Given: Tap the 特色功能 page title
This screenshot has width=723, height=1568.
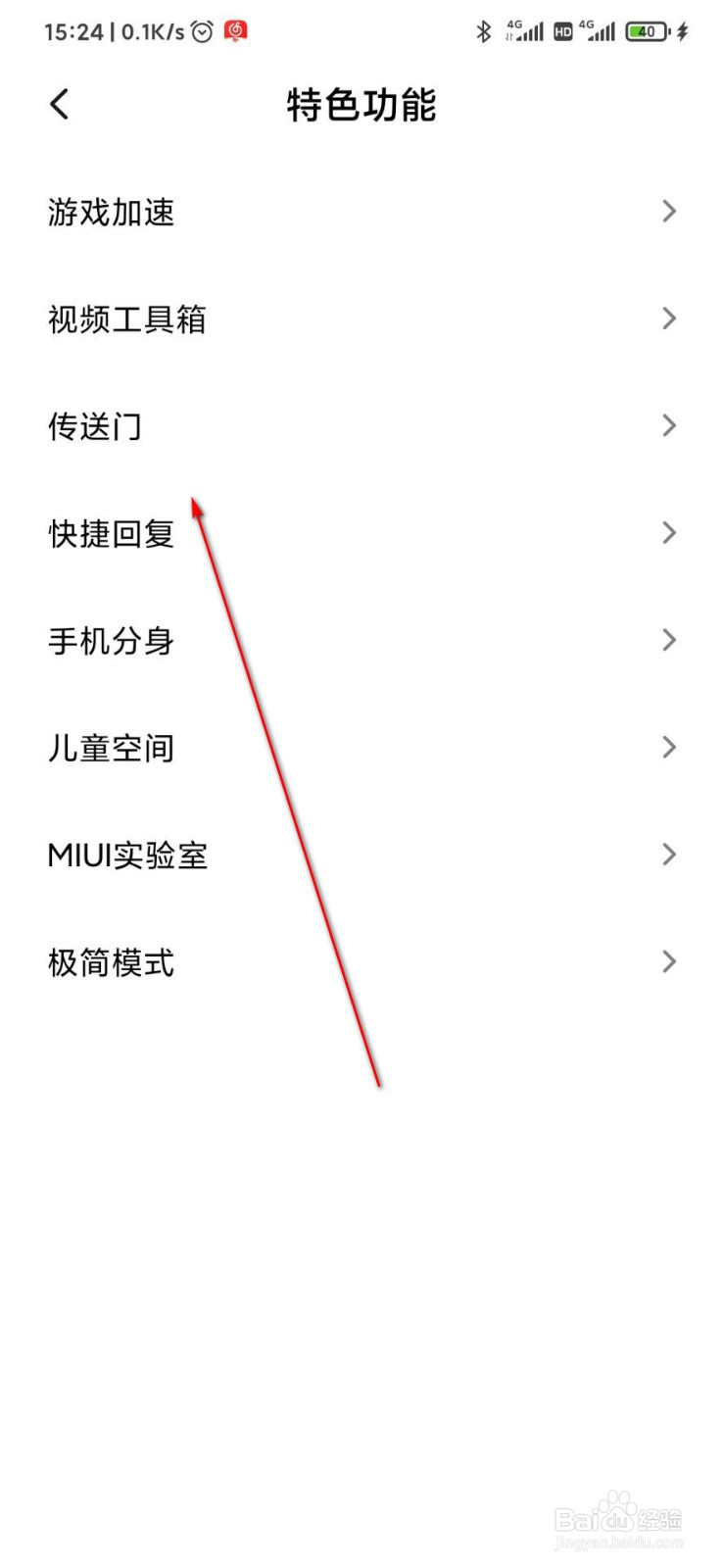Looking at the screenshot, I should tap(361, 105).
